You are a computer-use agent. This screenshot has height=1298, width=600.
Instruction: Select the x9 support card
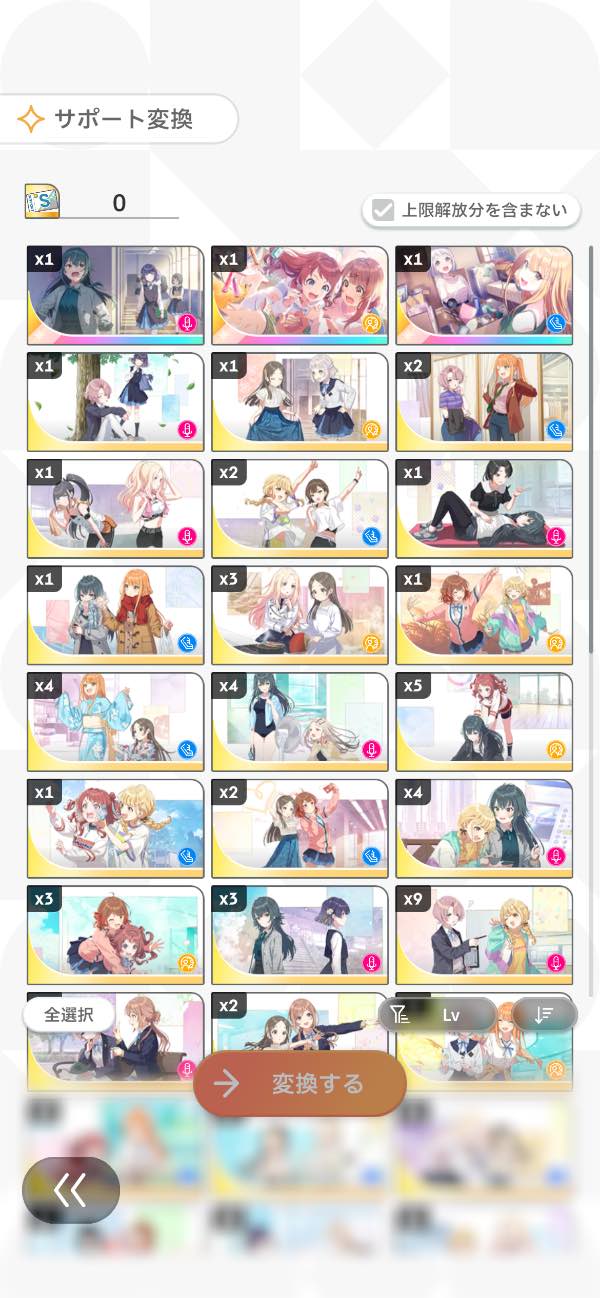(x=484, y=935)
